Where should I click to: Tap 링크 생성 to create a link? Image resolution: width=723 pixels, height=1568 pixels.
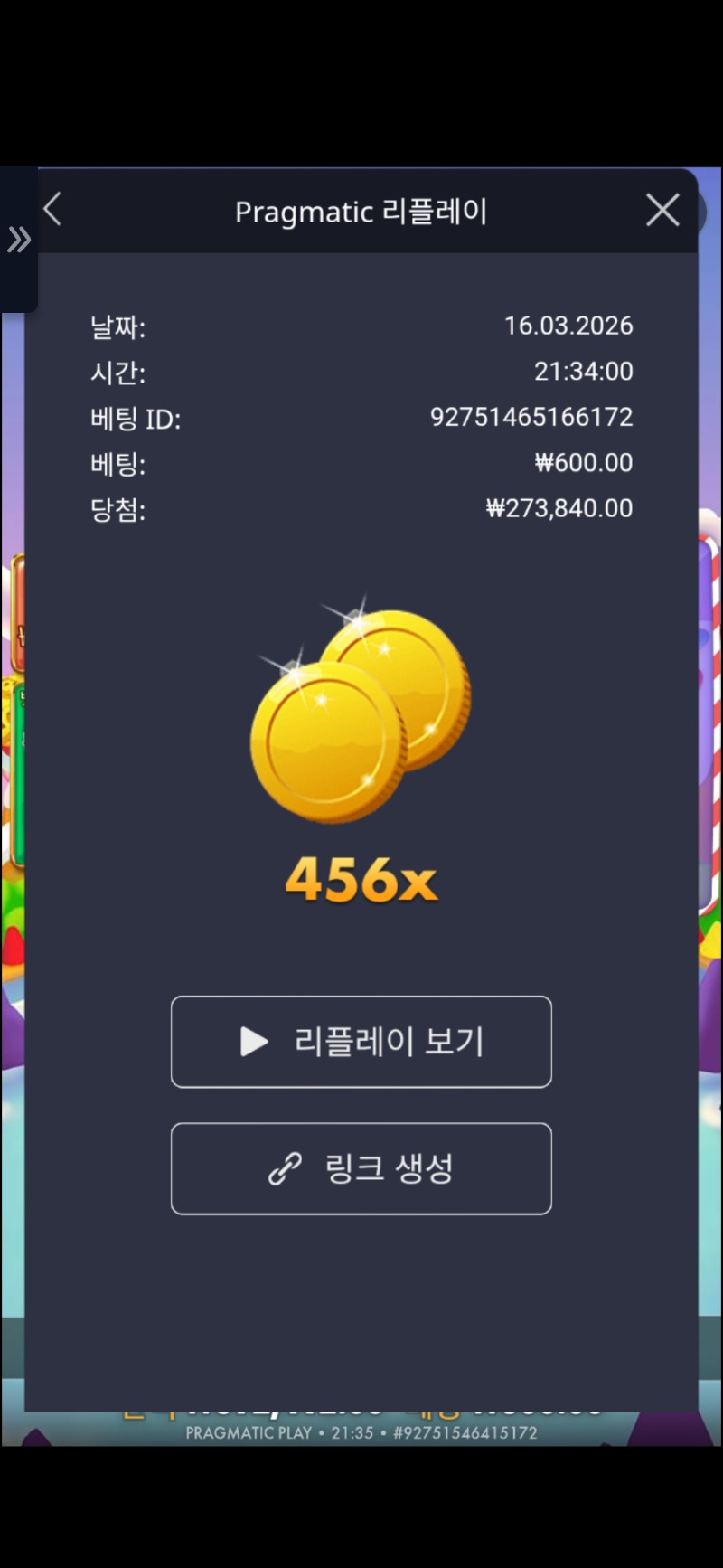(x=361, y=1168)
